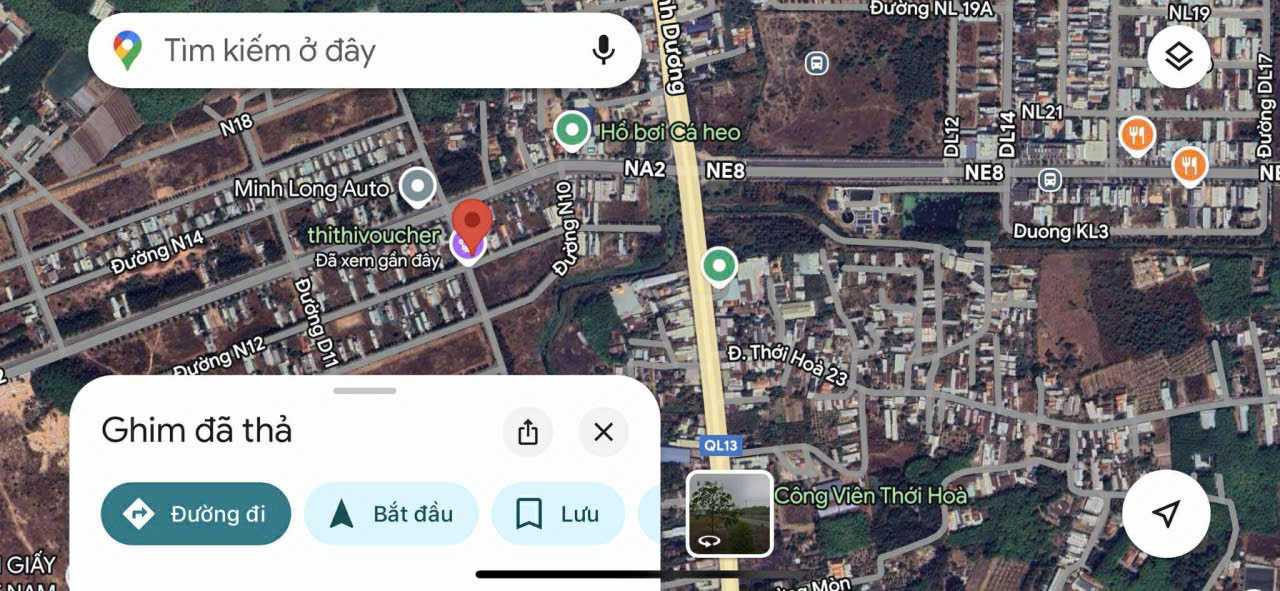This screenshot has width=1280, height=591.
Task: Close the 'Ghim đã thả' panel
Action: 603,432
